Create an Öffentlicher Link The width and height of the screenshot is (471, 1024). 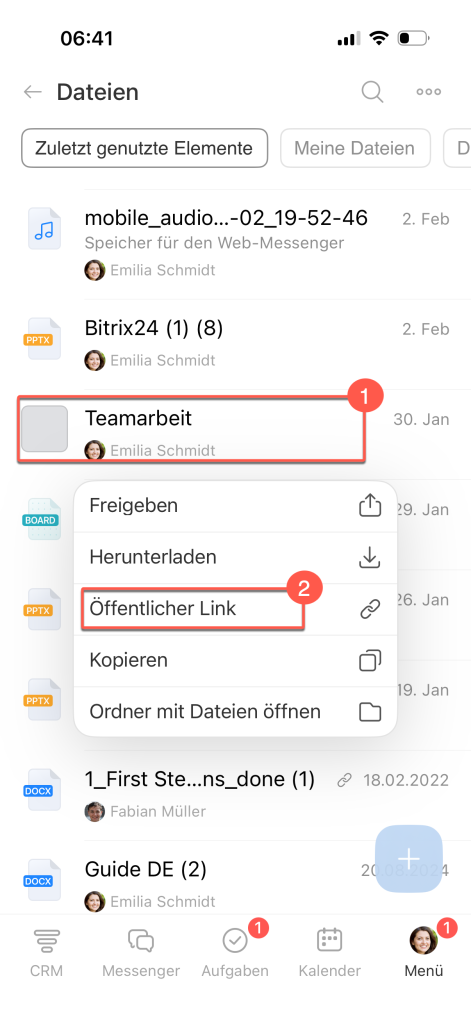[193, 609]
